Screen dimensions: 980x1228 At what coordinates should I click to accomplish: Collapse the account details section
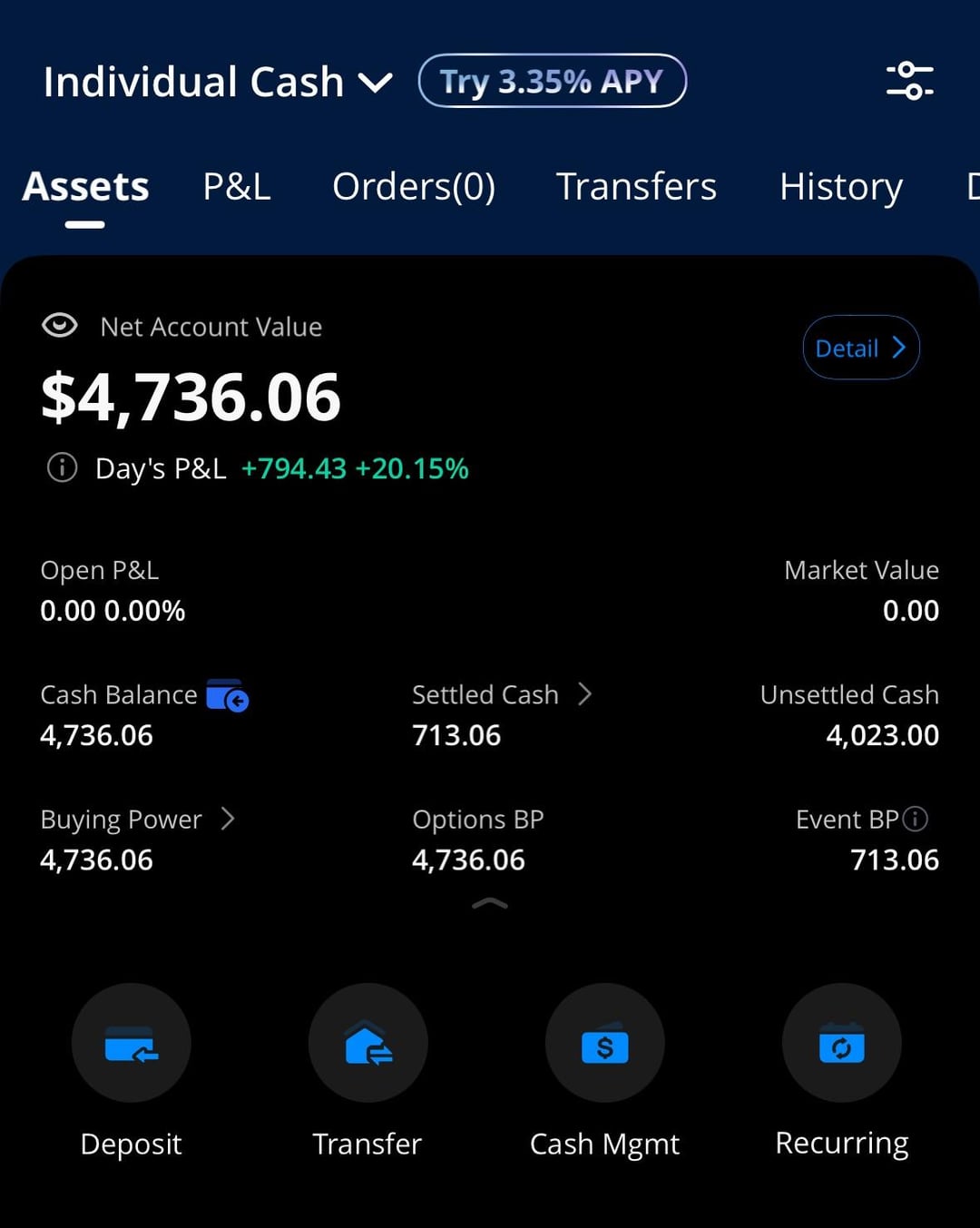490,904
